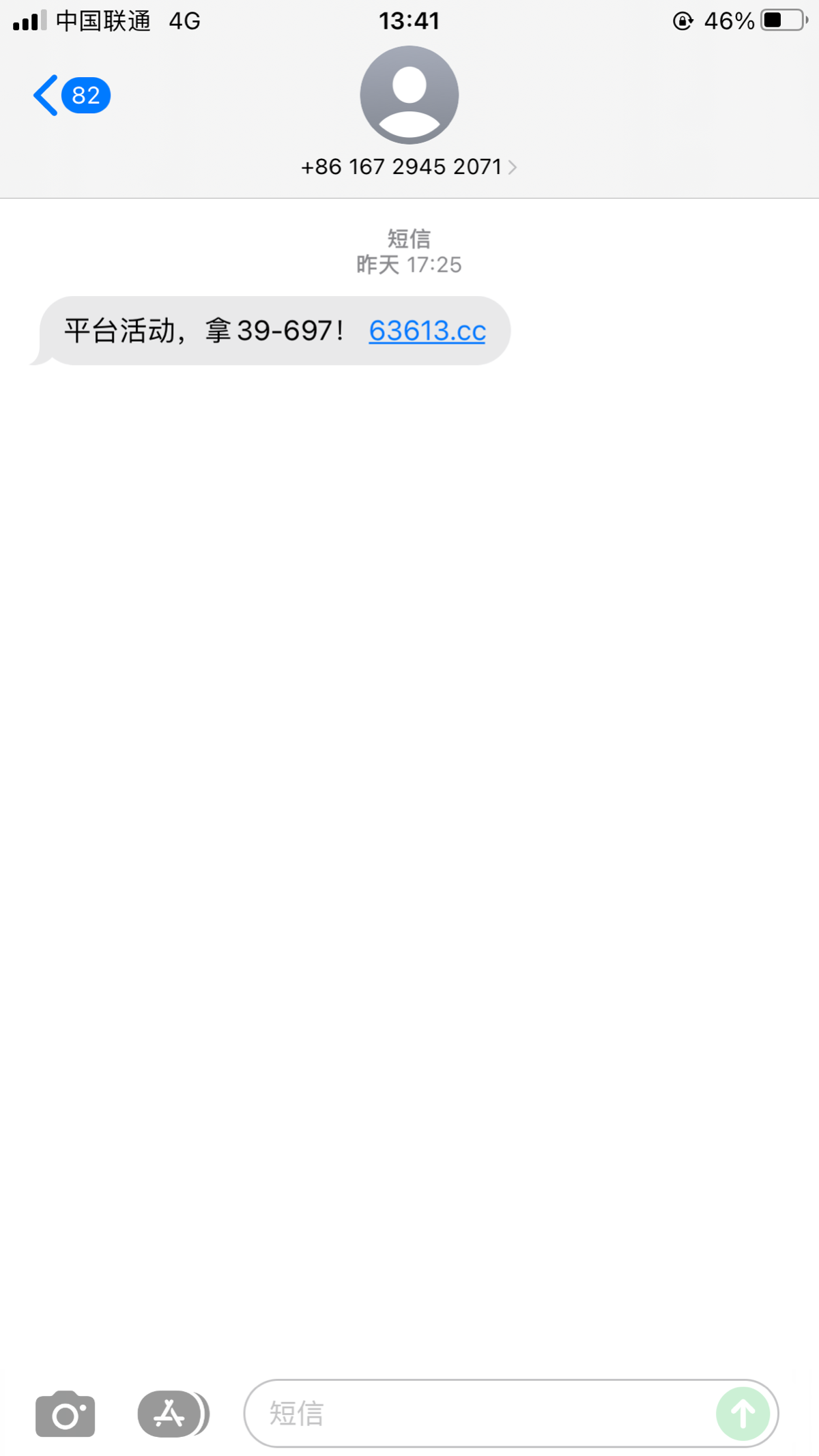Screen dimensions: 819x1456
Task: Tap the green send arrow button
Action: tap(743, 1414)
